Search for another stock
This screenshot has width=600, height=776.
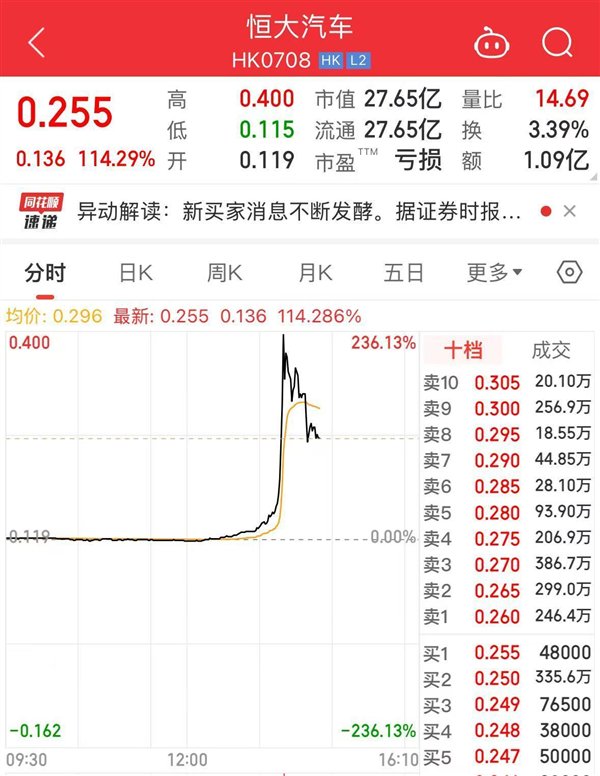click(556, 42)
